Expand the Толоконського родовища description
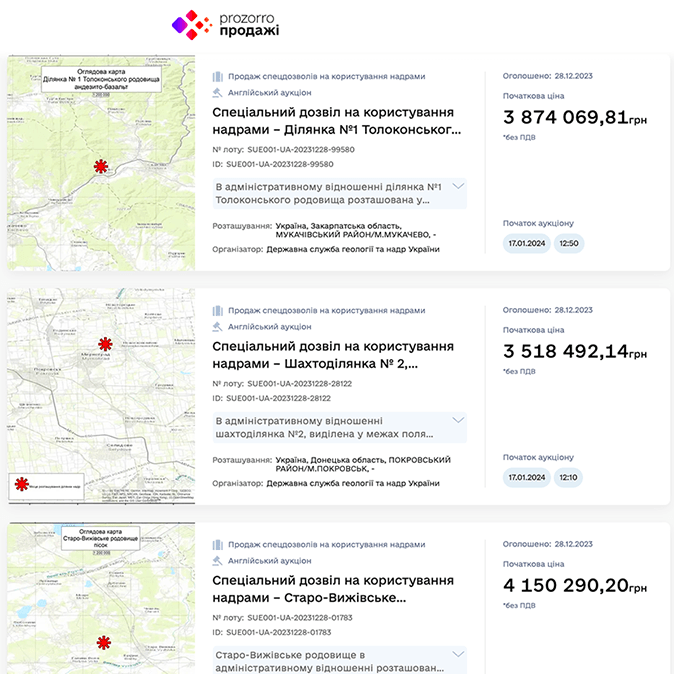The image size is (674, 674). [x=458, y=187]
